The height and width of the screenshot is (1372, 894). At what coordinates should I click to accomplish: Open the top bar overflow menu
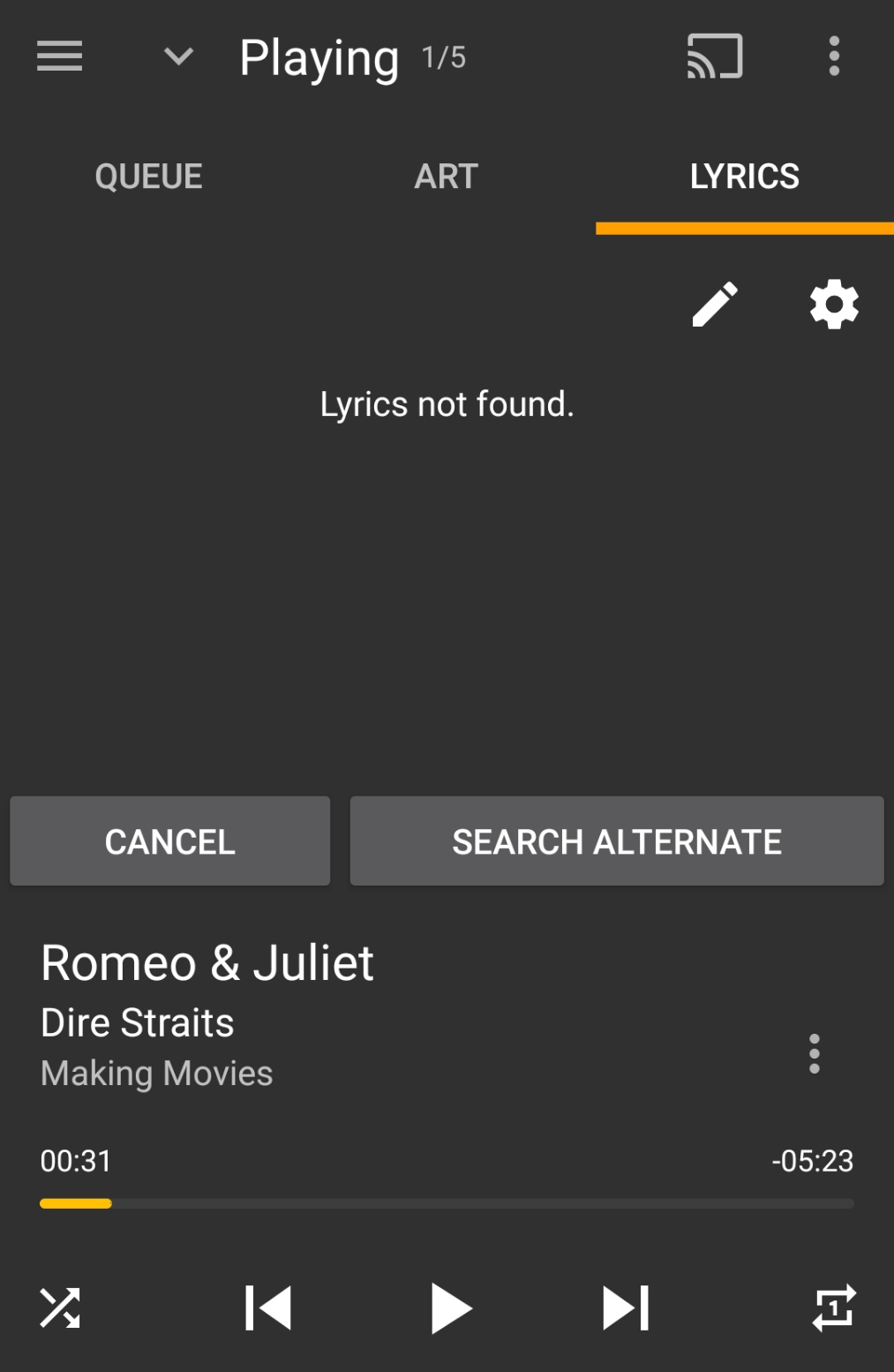click(x=833, y=57)
